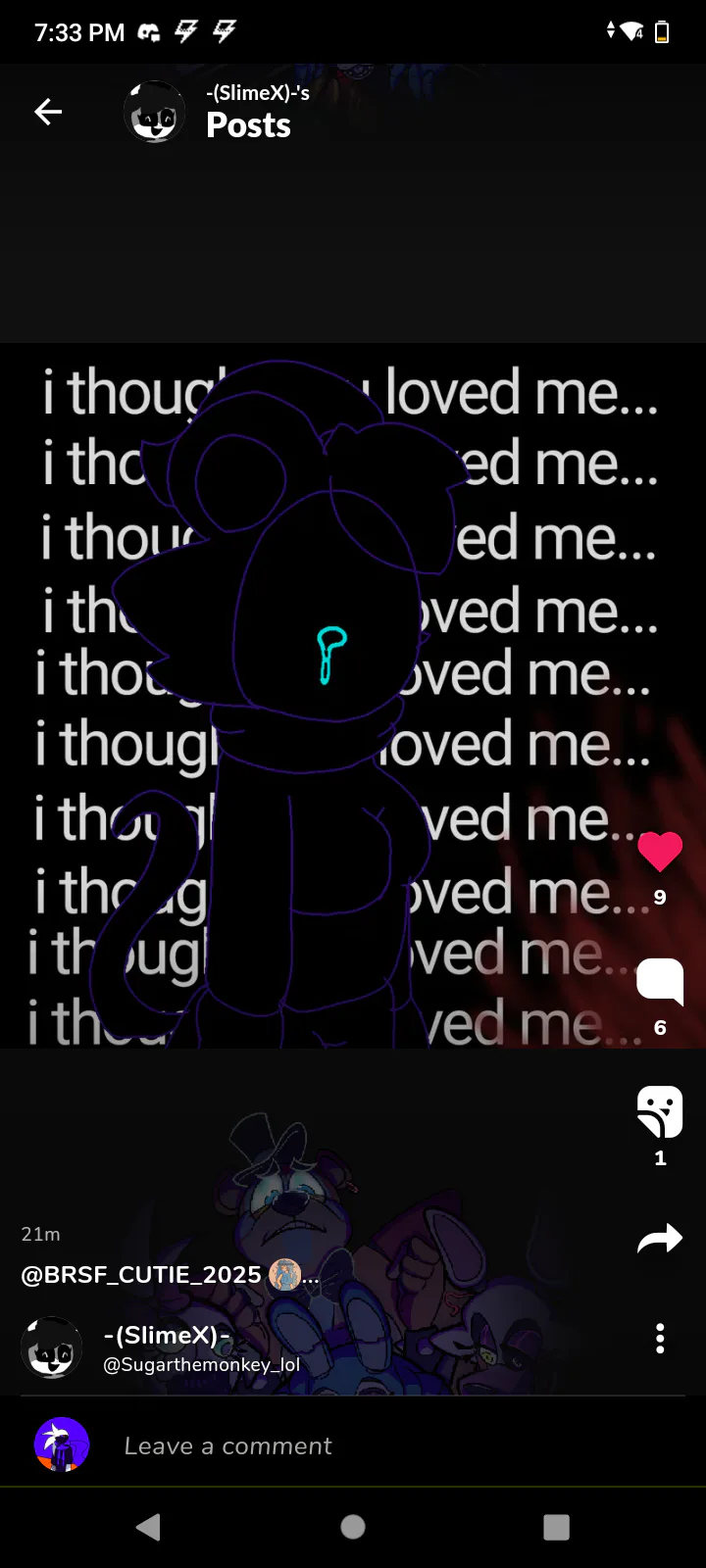The width and height of the screenshot is (706, 1568).
Task: Tap the sticker reaction icon
Action: [x=660, y=1111]
